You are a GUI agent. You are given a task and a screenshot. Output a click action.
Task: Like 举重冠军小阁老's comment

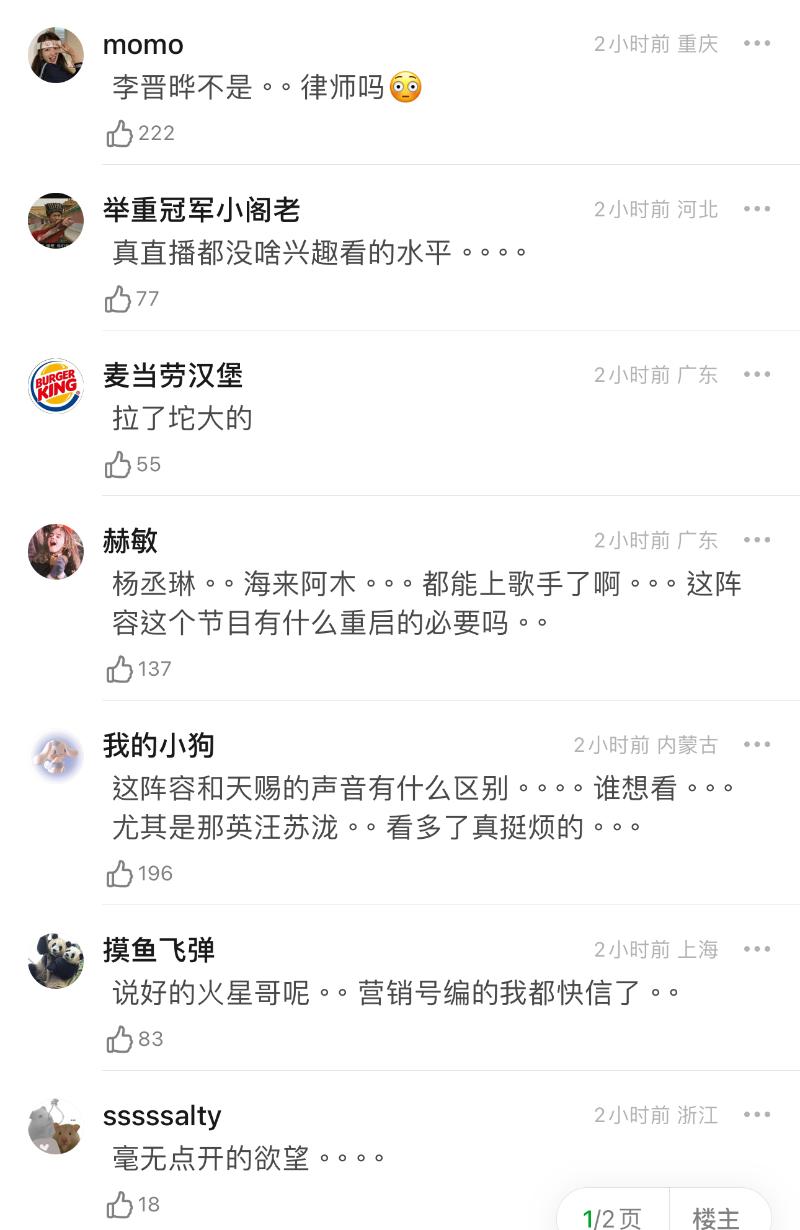(x=120, y=299)
